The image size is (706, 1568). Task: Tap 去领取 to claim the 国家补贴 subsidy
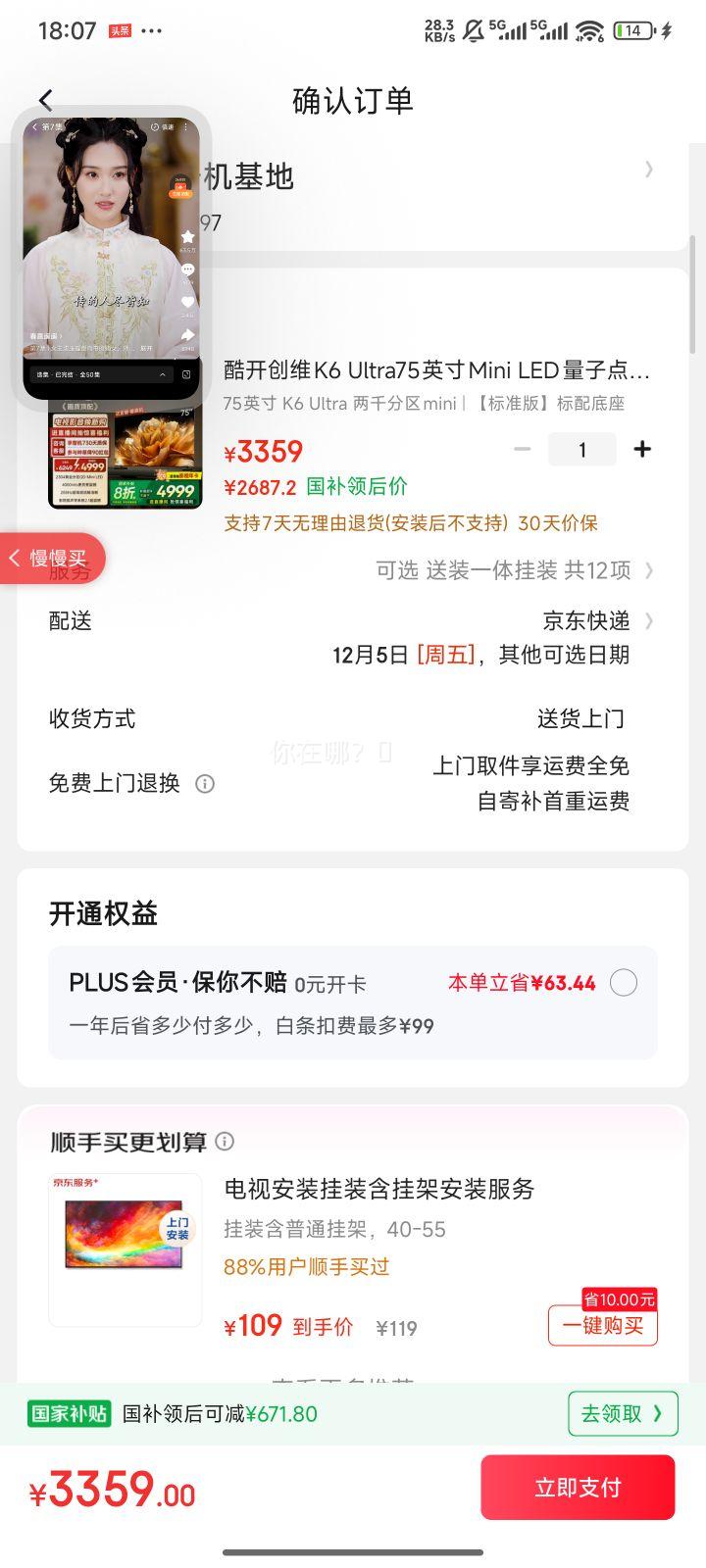622,1413
